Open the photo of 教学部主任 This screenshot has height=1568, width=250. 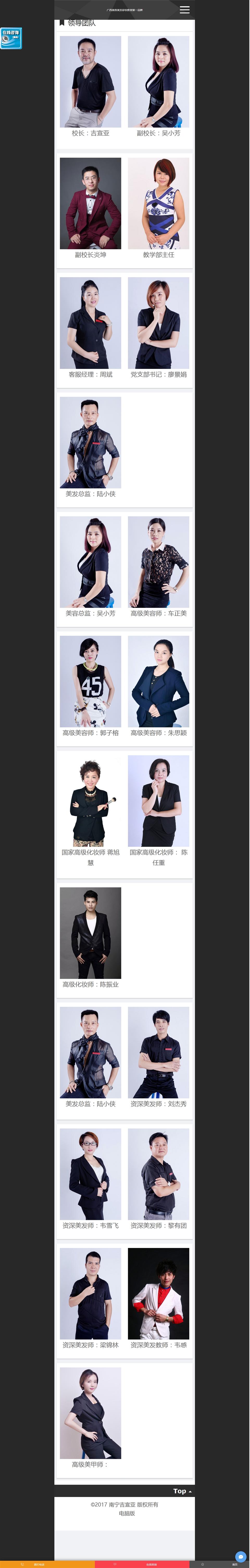tap(159, 203)
